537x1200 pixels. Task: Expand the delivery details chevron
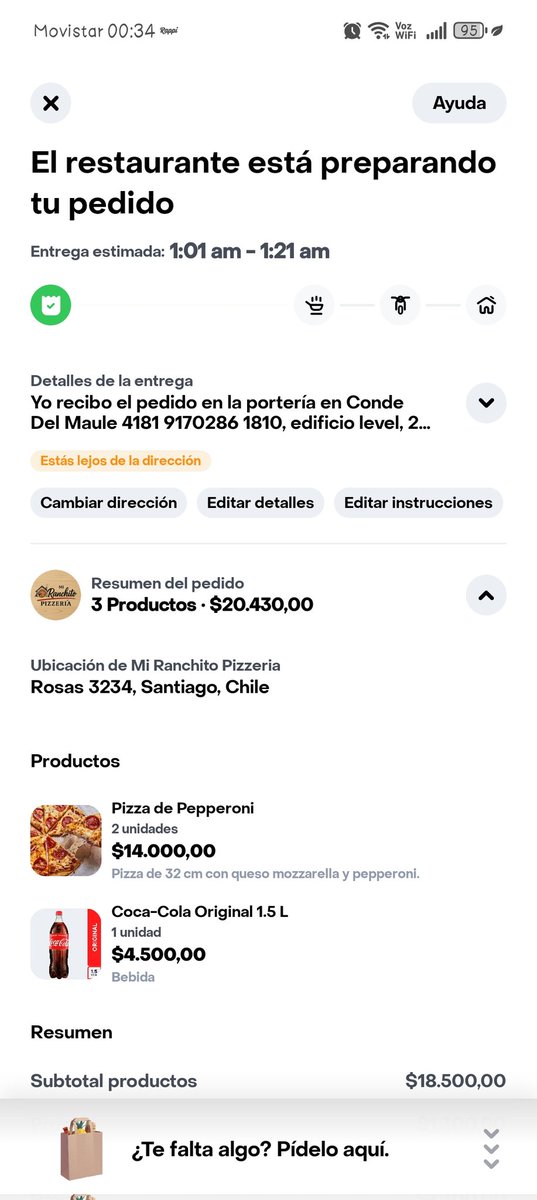(x=486, y=403)
